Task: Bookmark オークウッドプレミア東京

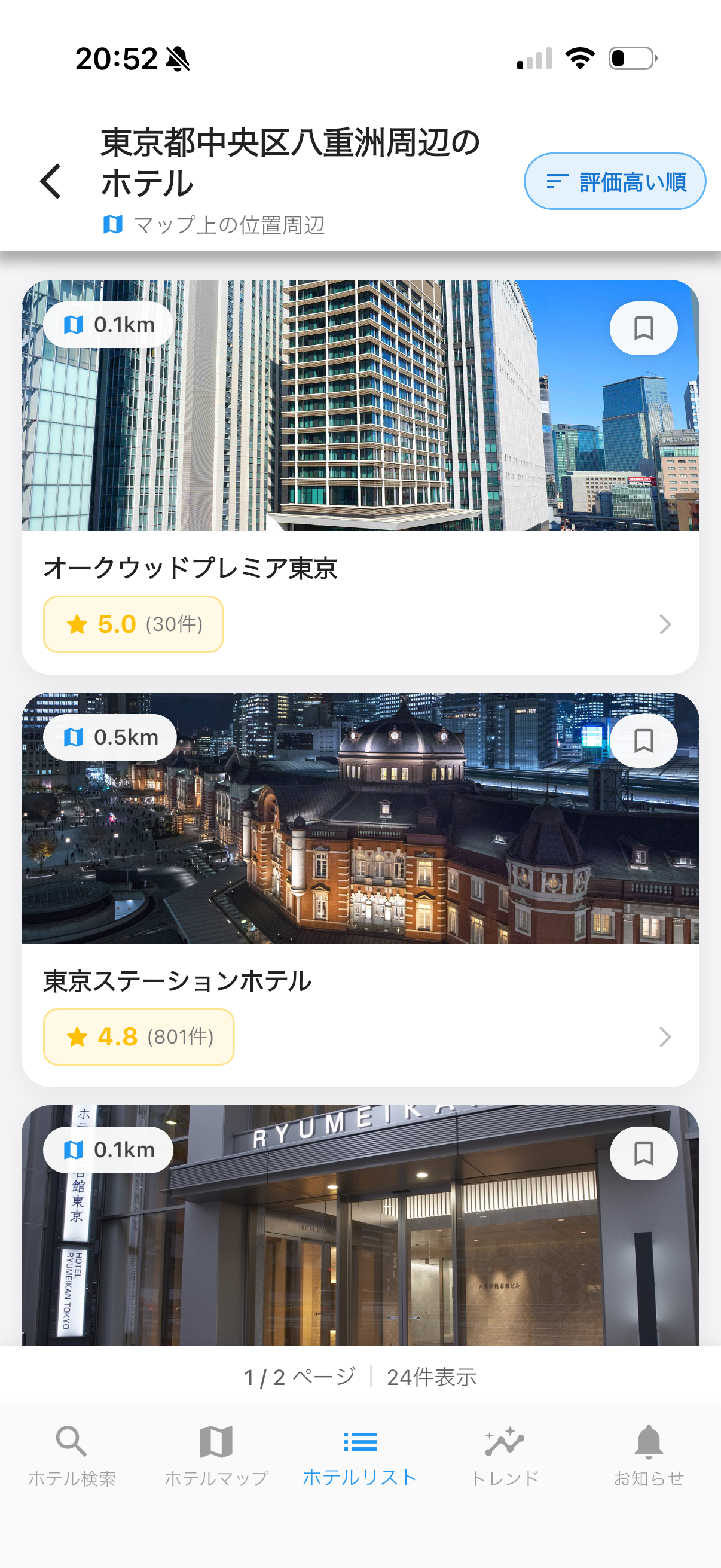Action: (643, 328)
